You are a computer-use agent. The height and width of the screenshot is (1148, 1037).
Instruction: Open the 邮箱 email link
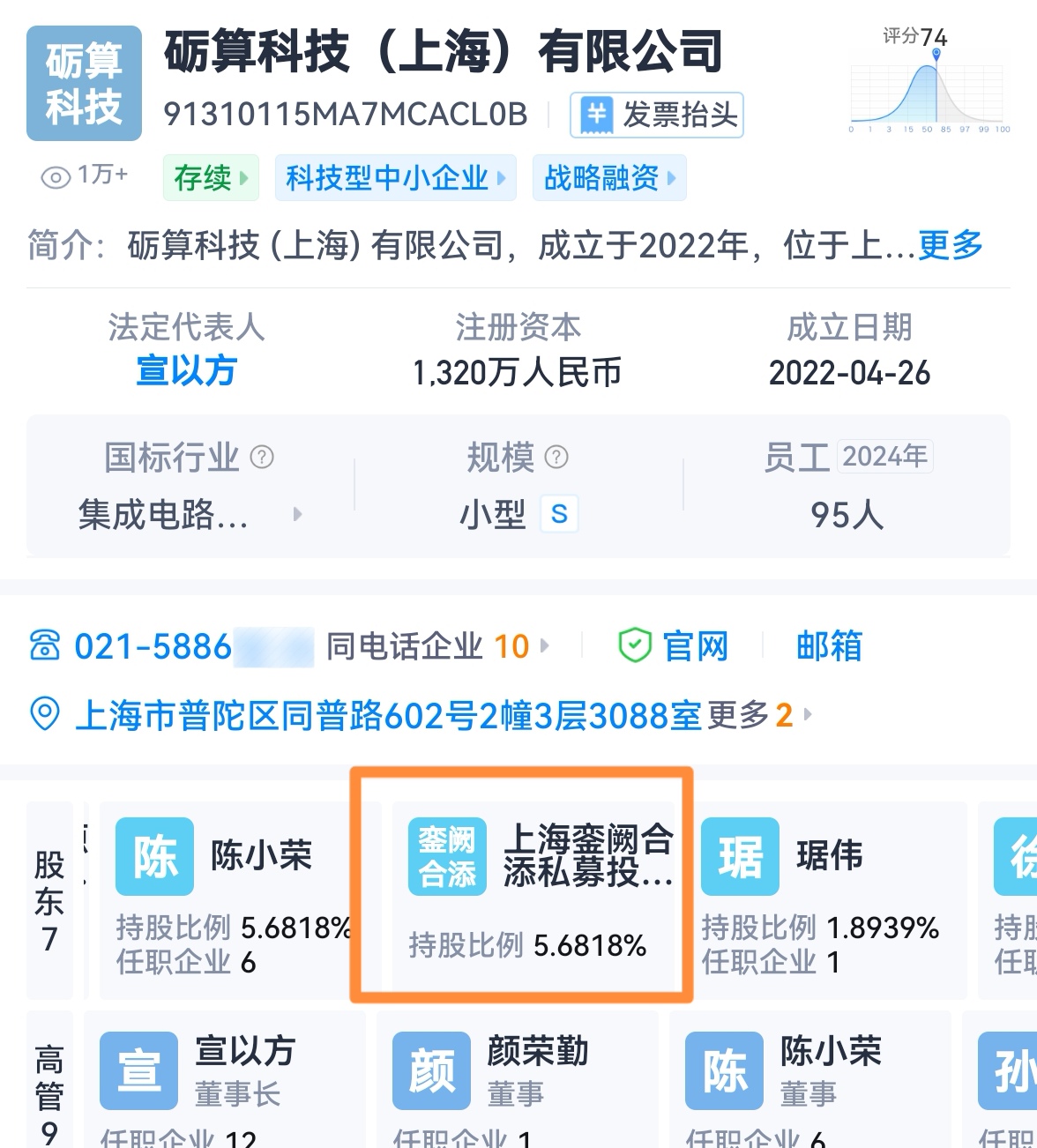coord(829,646)
